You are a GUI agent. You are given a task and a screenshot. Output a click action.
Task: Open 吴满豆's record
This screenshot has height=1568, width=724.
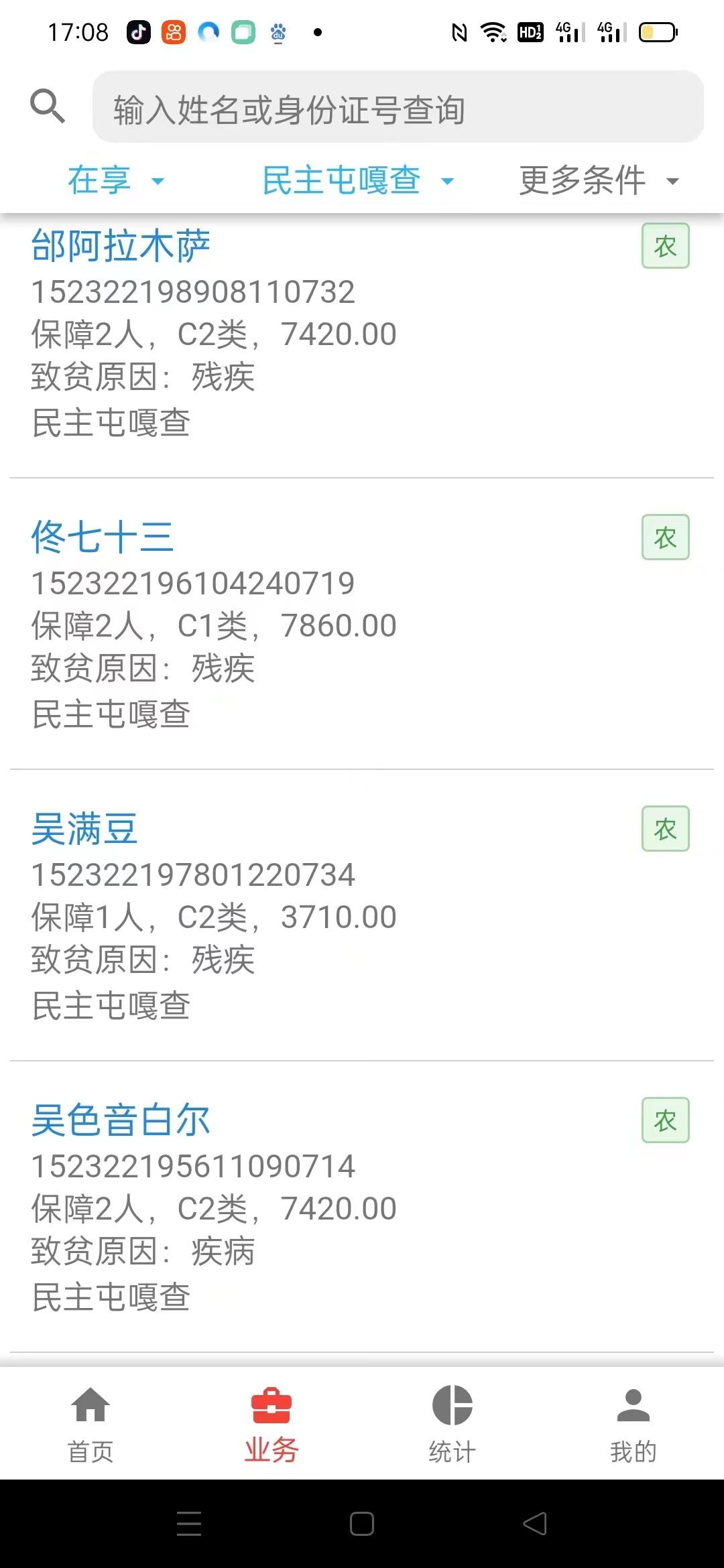[84, 829]
